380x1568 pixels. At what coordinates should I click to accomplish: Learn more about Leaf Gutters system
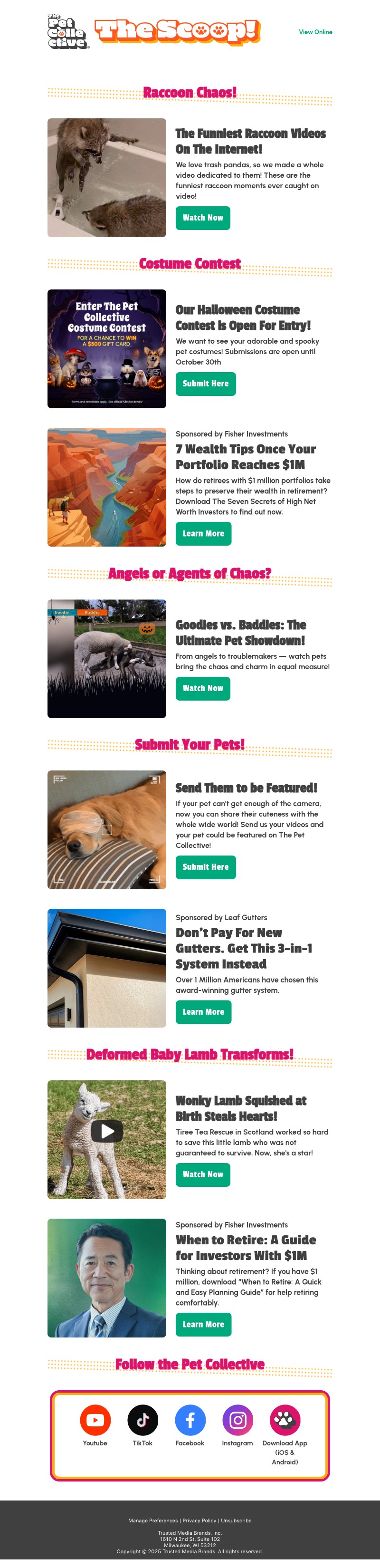click(203, 1011)
